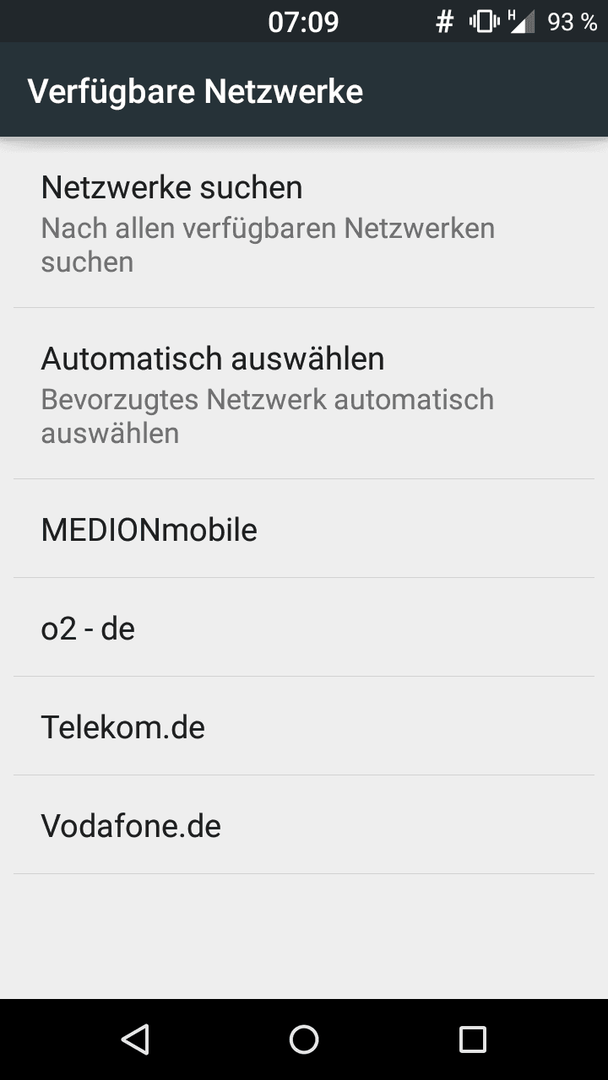Pick Vodafone.de from the list

(x=304, y=825)
